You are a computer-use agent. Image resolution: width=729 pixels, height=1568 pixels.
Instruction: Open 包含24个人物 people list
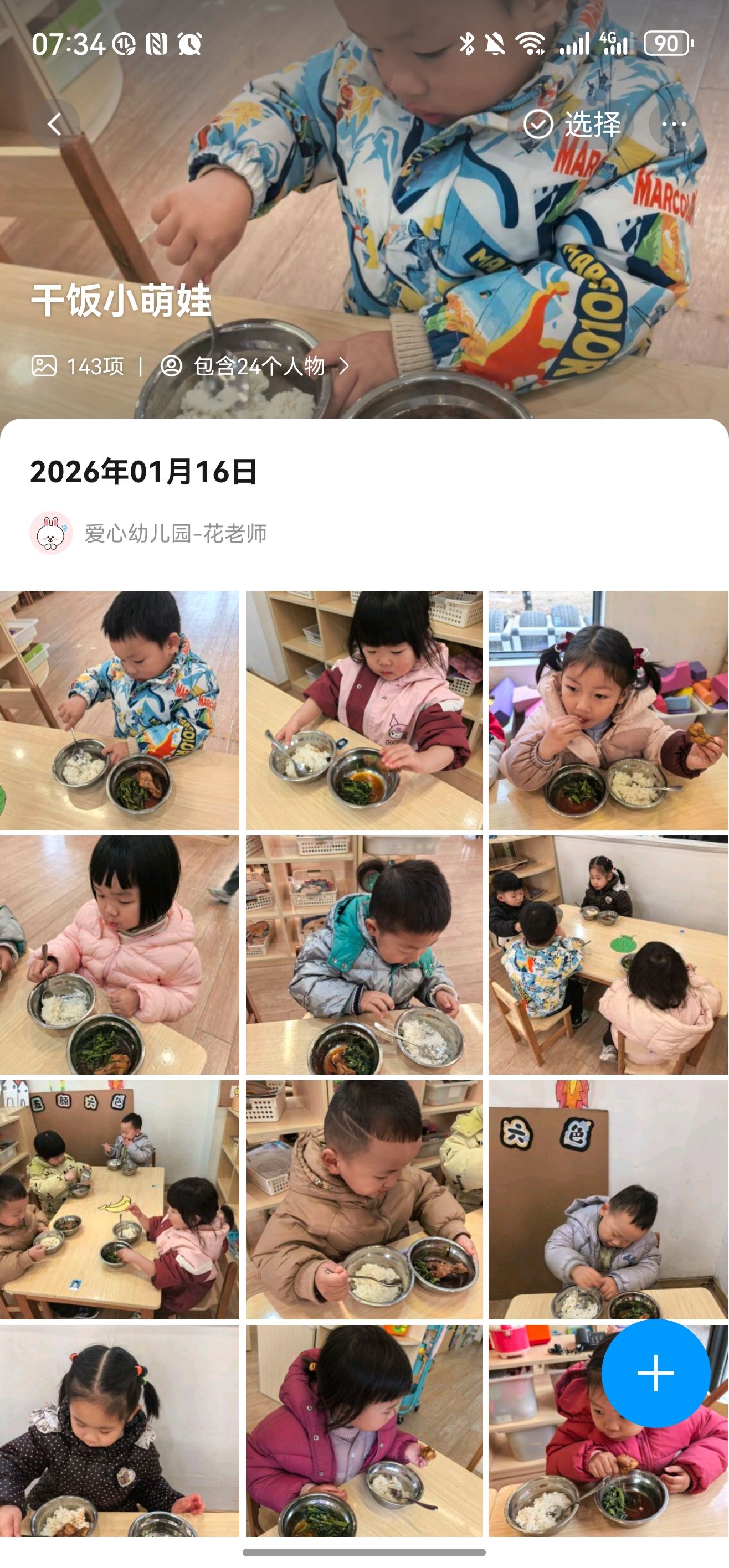click(256, 367)
